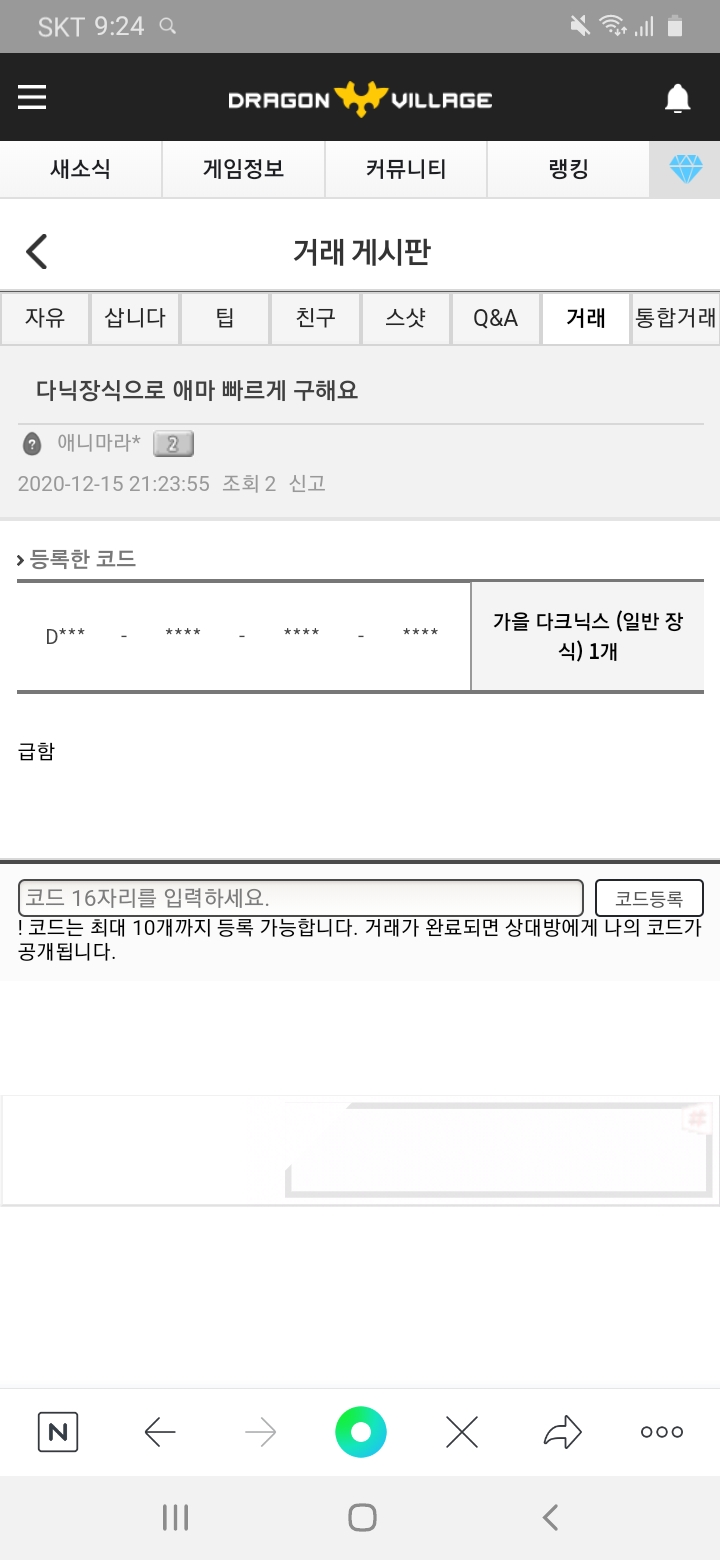
Task: Open the 커뮤니티 tab
Action: (405, 169)
